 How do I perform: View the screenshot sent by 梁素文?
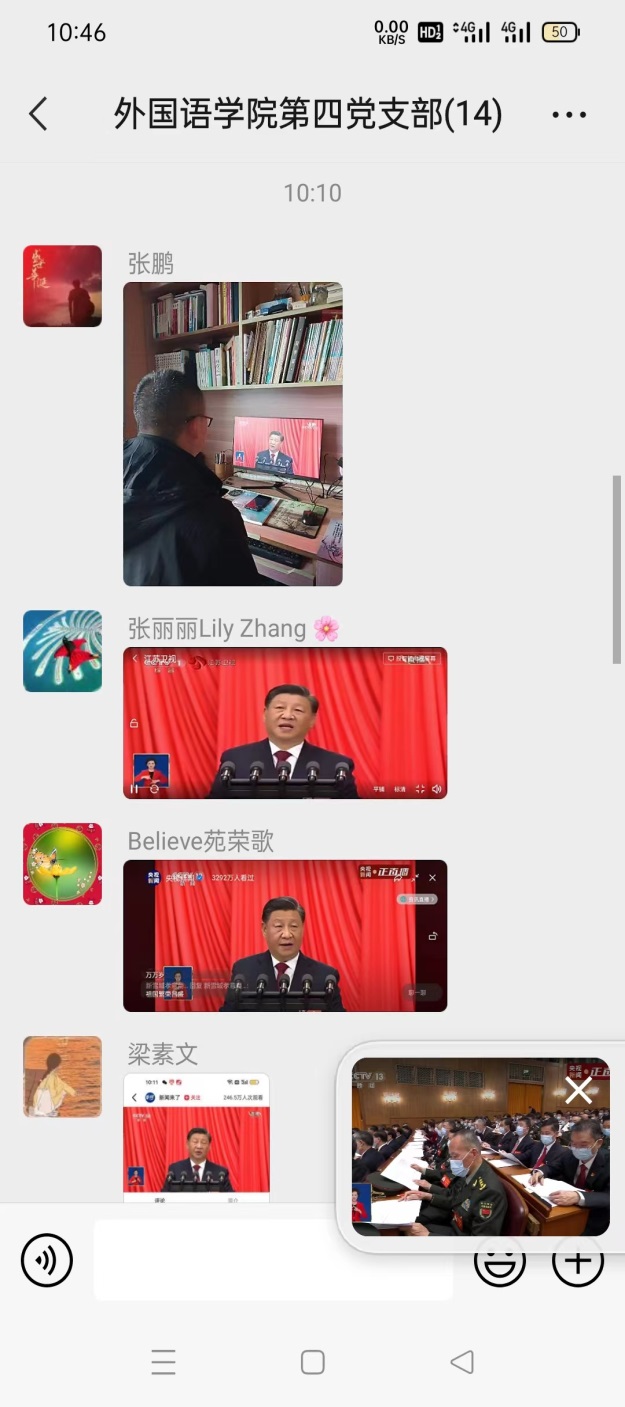point(196,1136)
